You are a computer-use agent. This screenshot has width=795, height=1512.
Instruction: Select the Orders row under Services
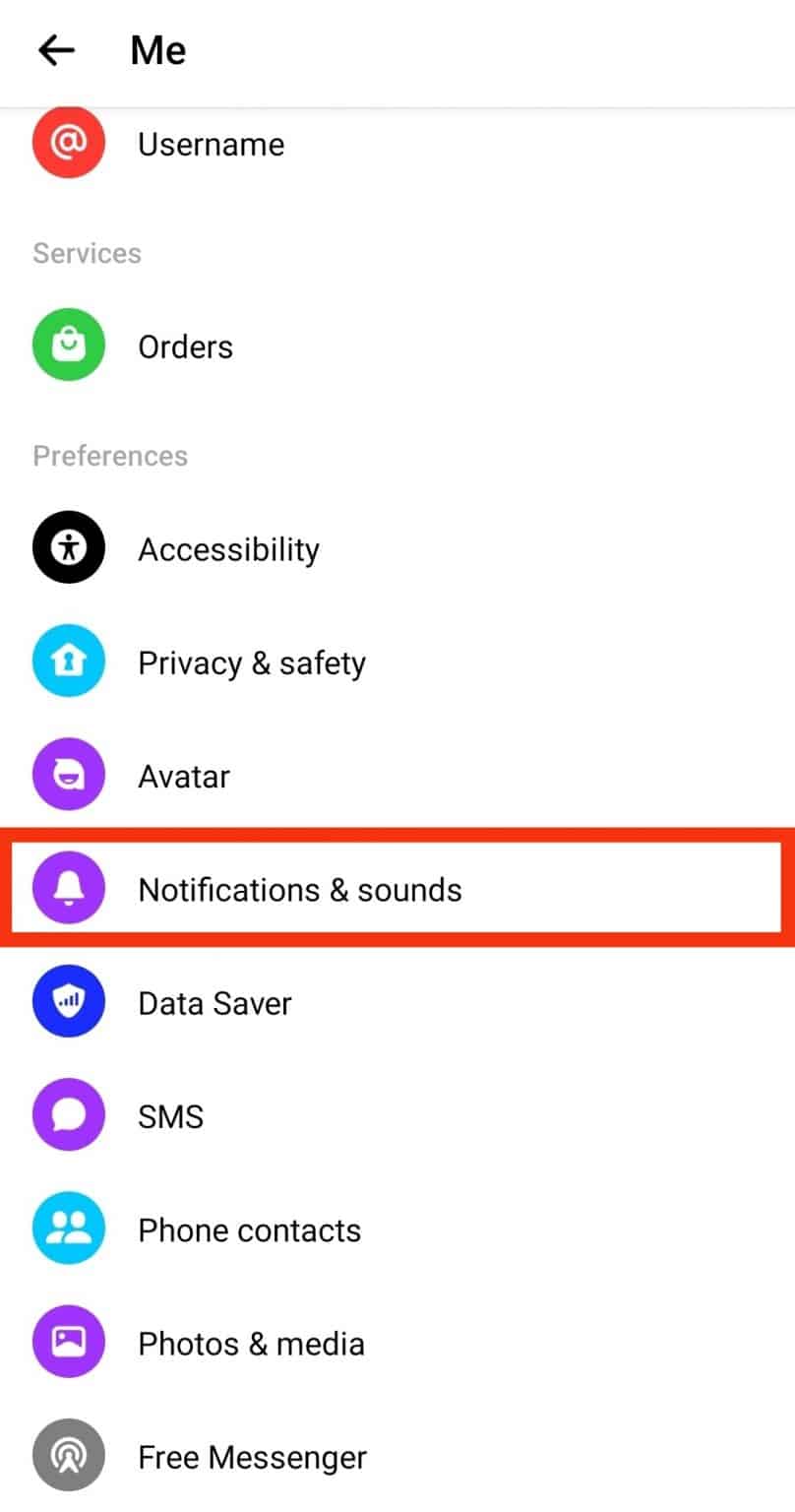click(185, 346)
